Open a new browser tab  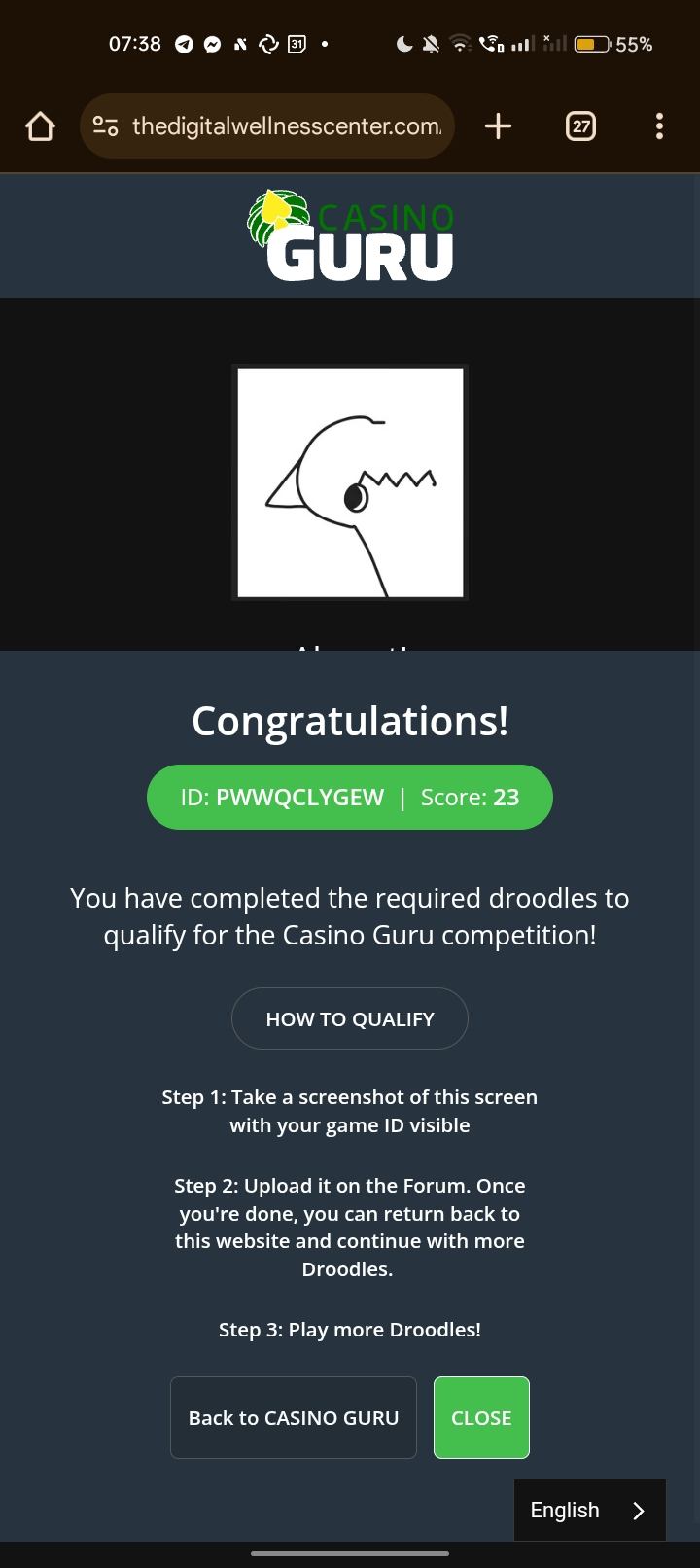pos(498,125)
